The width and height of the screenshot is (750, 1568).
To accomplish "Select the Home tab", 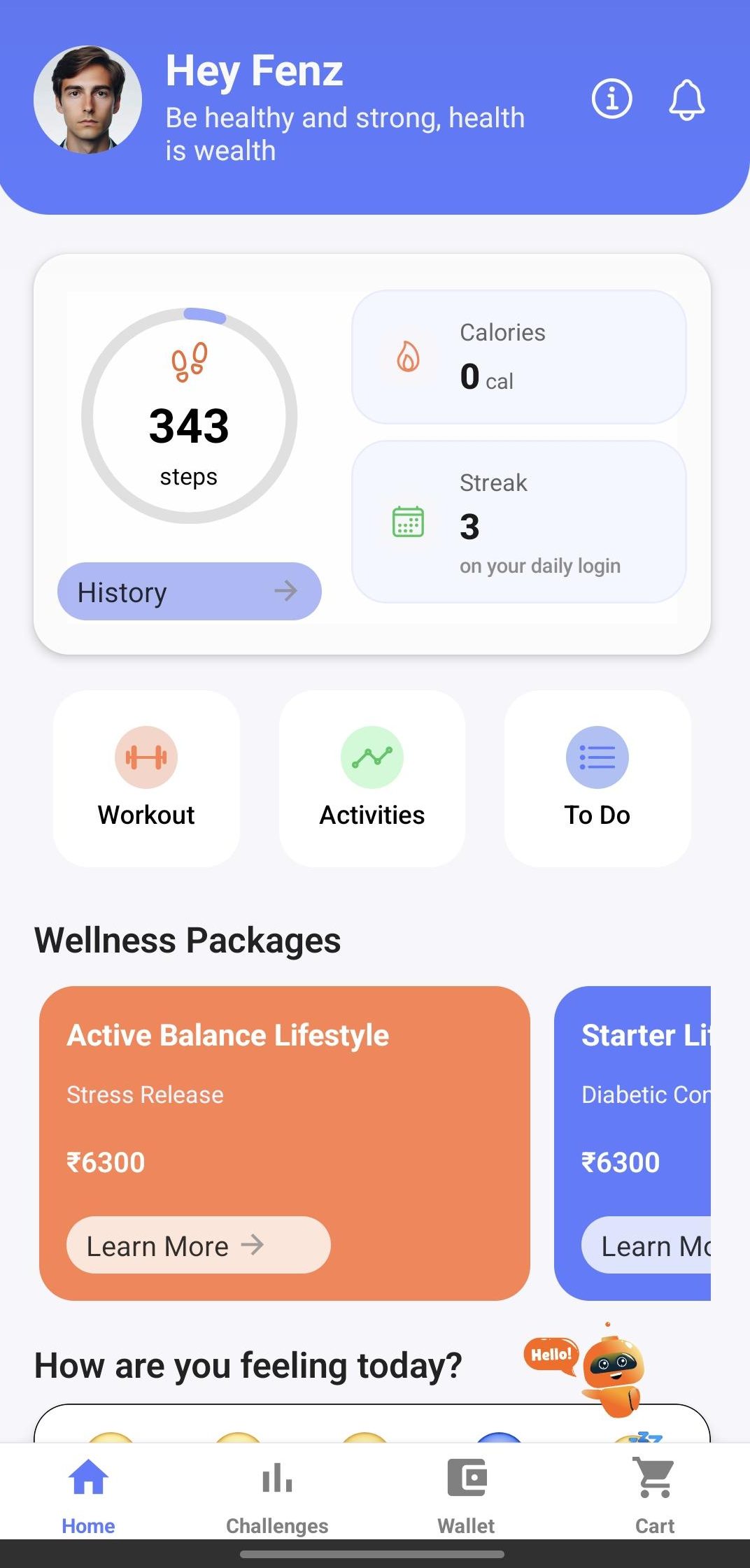I will [x=87, y=1490].
